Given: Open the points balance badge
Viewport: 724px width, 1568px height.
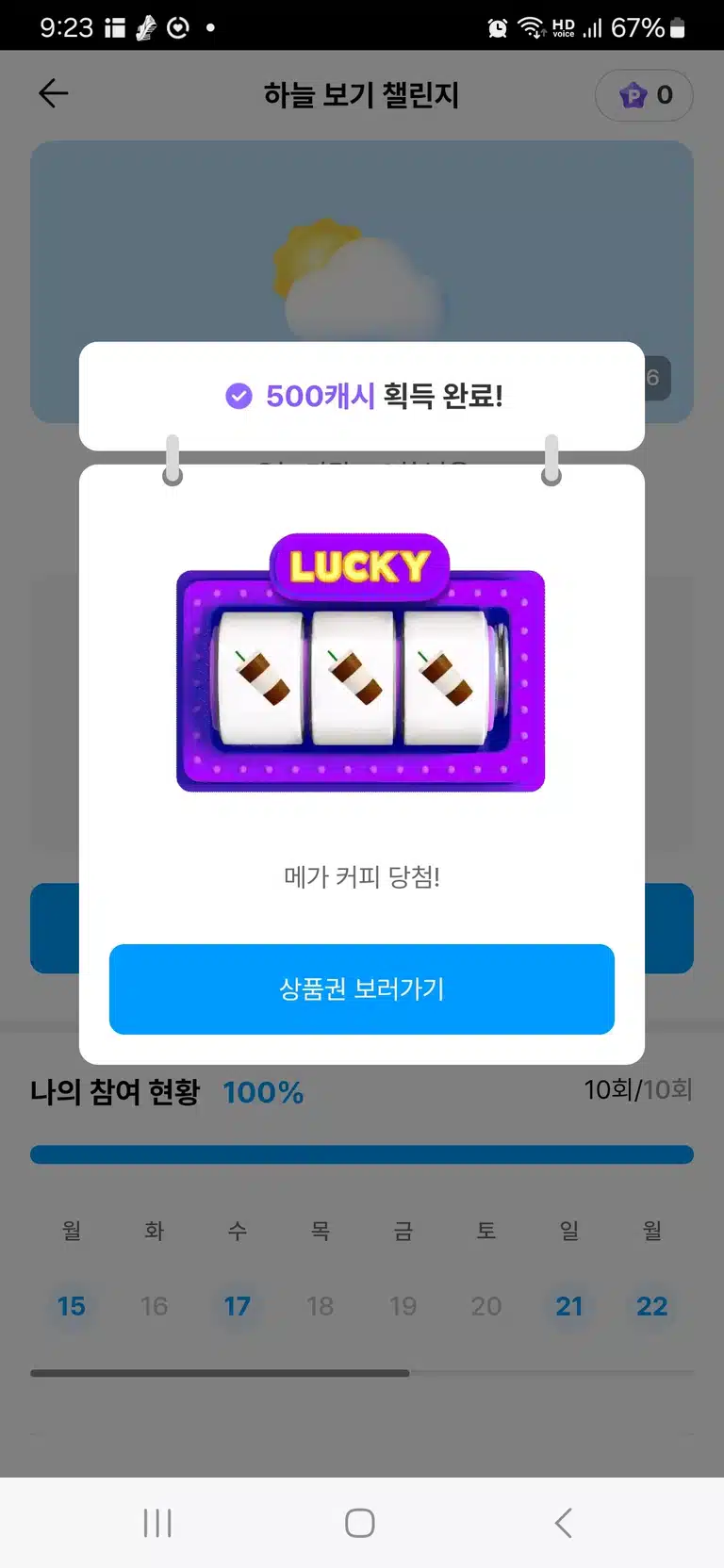Looking at the screenshot, I should click(645, 95).
